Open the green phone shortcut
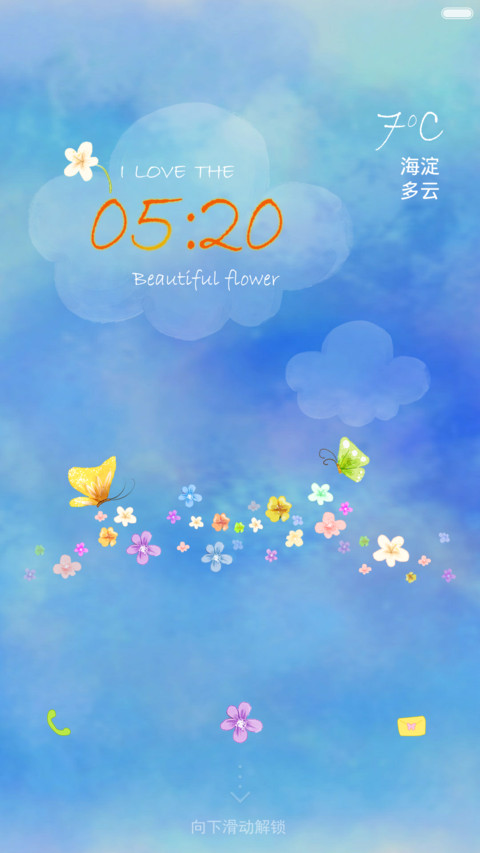 click(58, 723)
